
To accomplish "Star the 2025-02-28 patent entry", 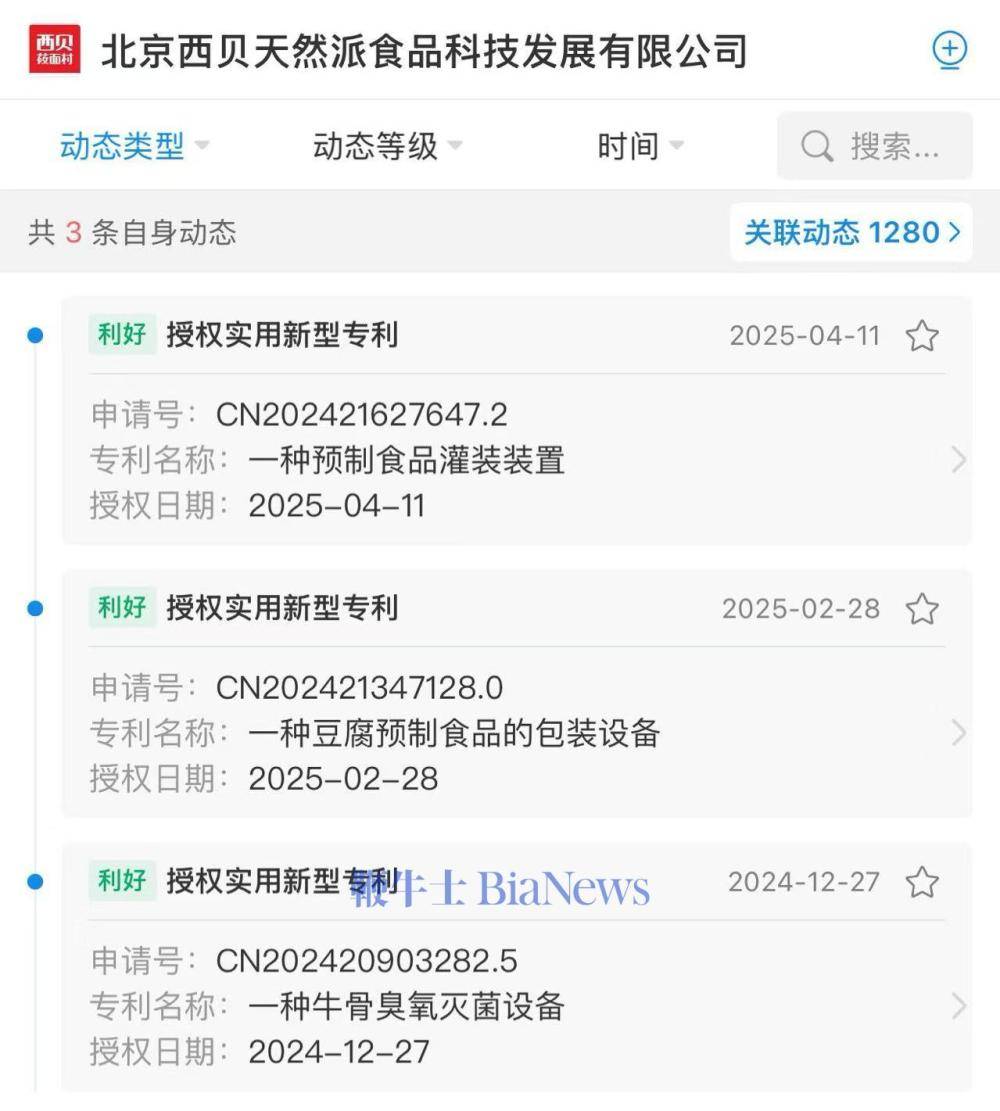I will [x=921, y=609].
